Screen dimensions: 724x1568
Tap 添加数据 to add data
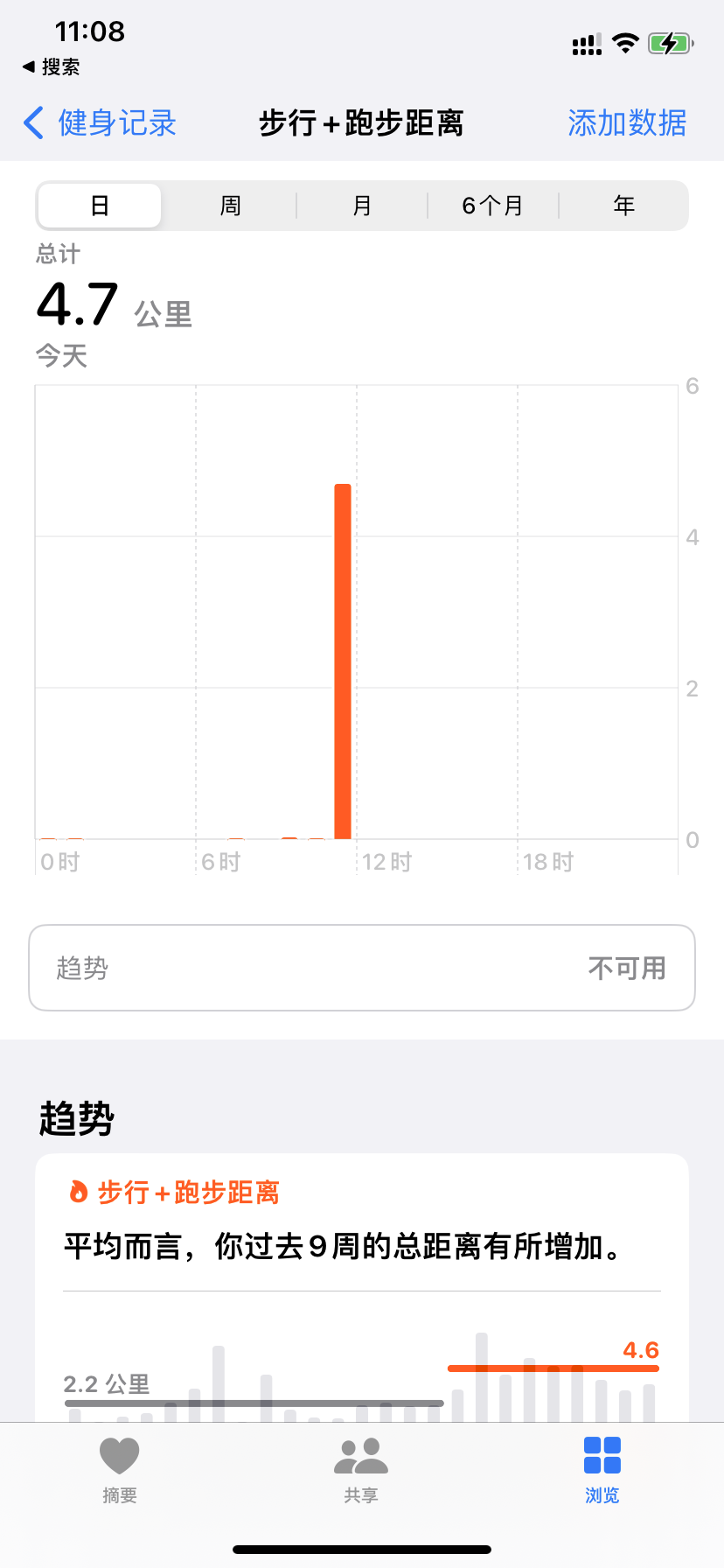click(627, 123)
